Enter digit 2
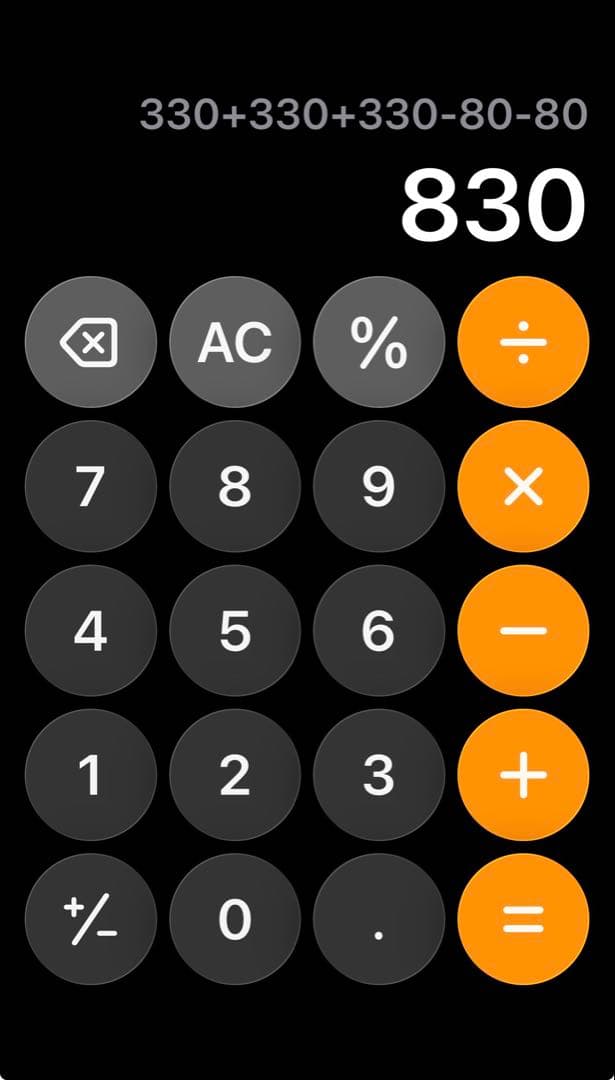The image size is (615, 1080). pos(235,775)
